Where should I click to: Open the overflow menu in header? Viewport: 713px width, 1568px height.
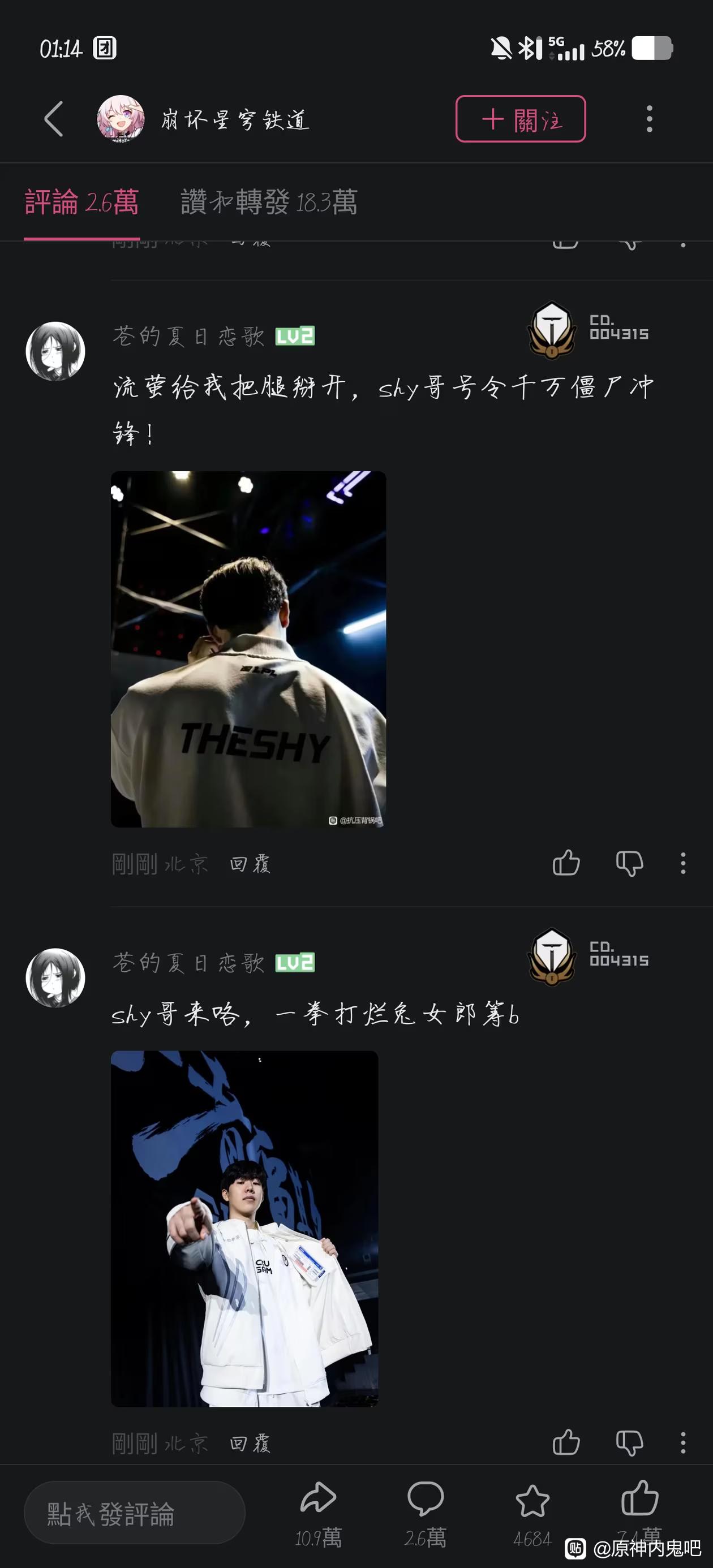click(x=649, y=119)
